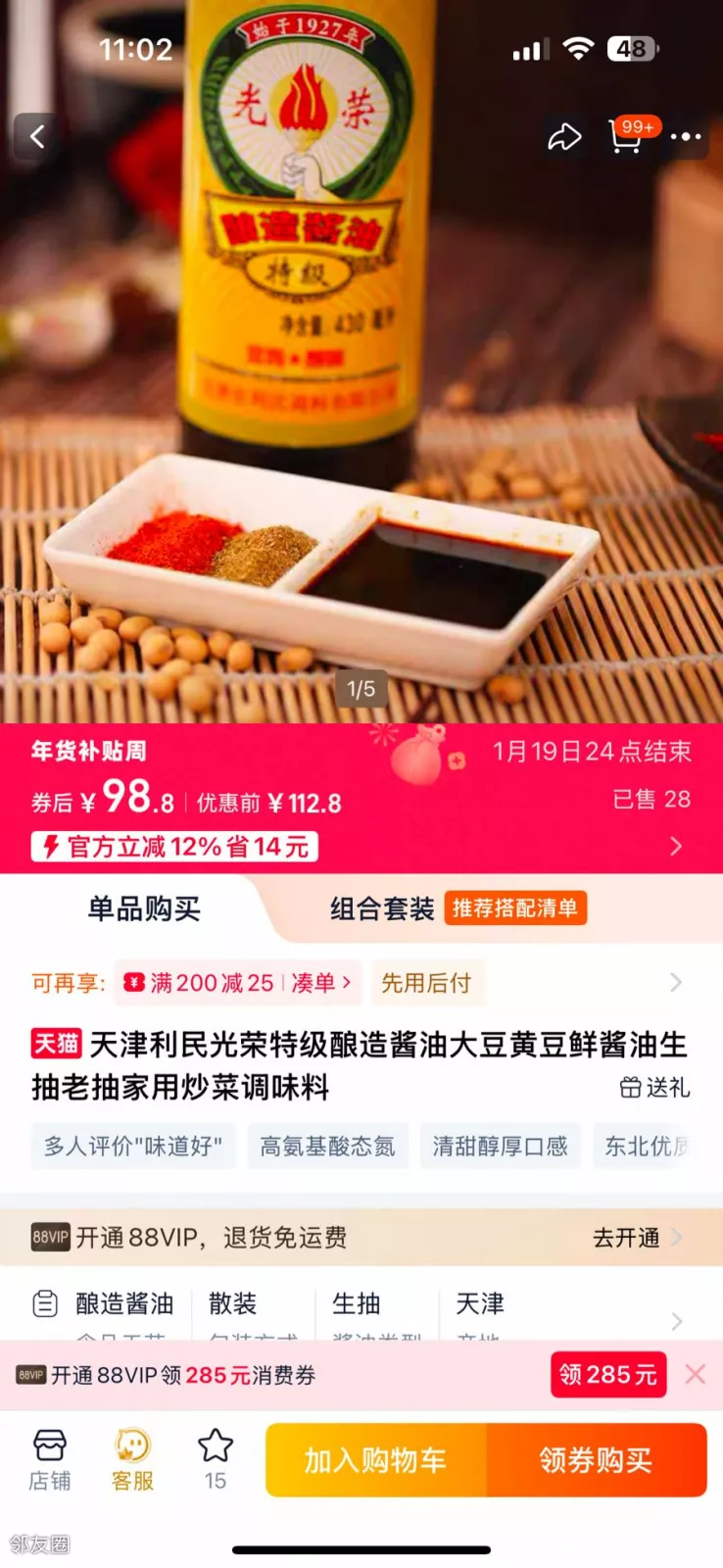Open the 多人评价"味道好" tag
This screenshot has height=1568, width=723.
coord(133,1146)
